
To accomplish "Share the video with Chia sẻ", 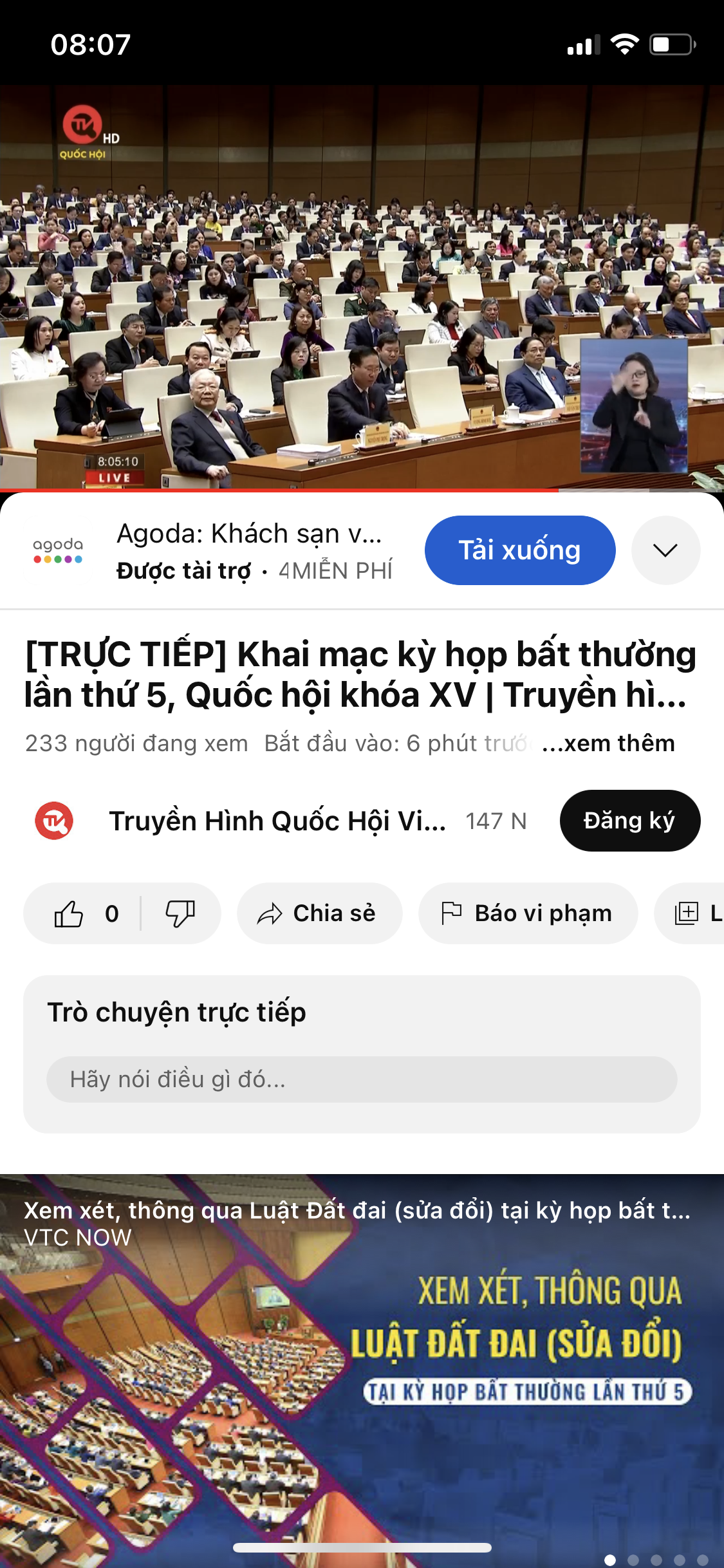I will (x=319, y=913).
